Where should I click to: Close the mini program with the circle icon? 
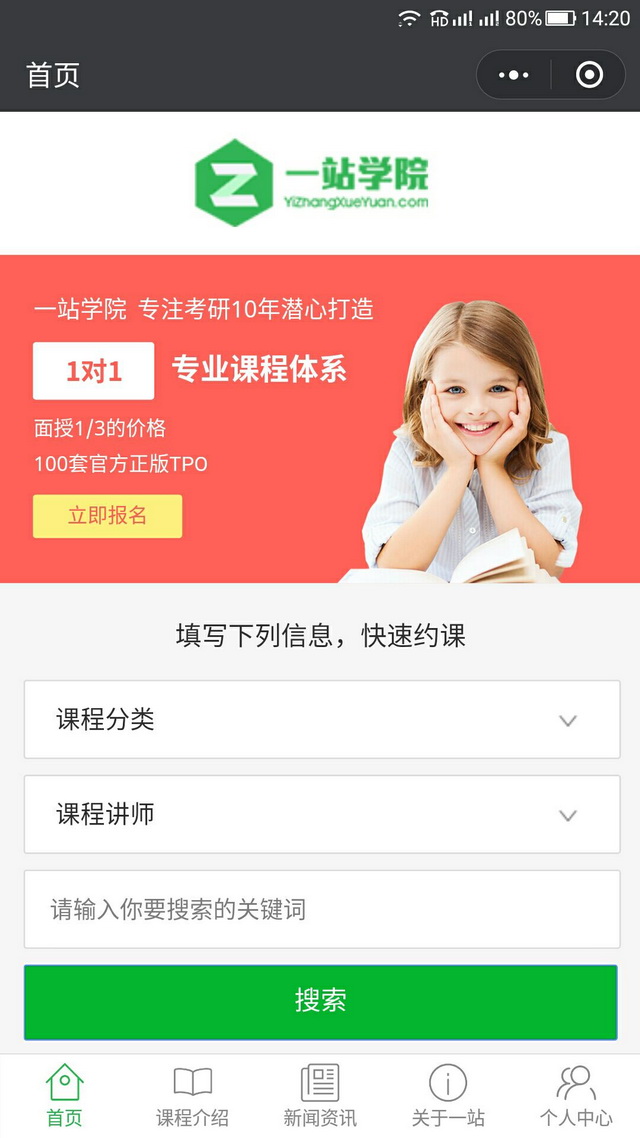click(589, 75)
